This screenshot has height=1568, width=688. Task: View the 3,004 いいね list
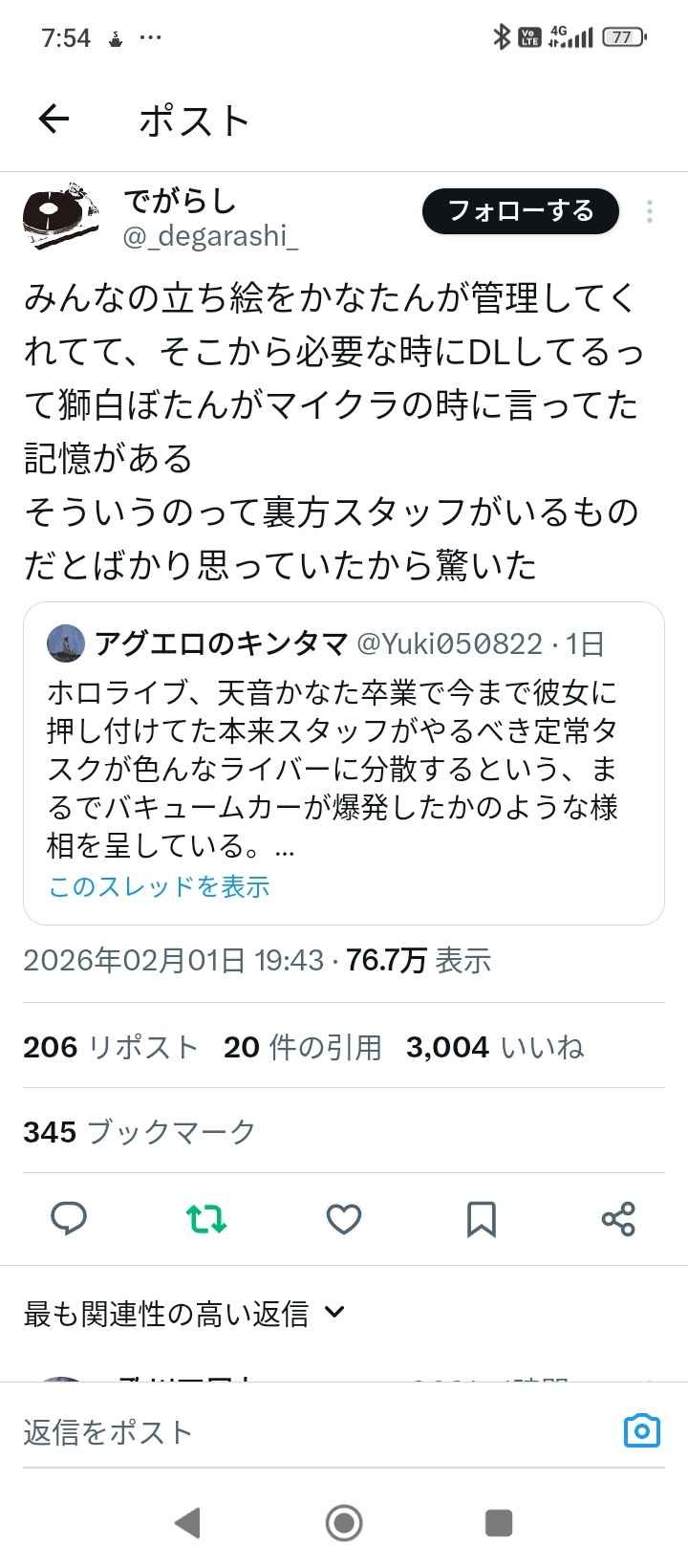[494, 1047]
